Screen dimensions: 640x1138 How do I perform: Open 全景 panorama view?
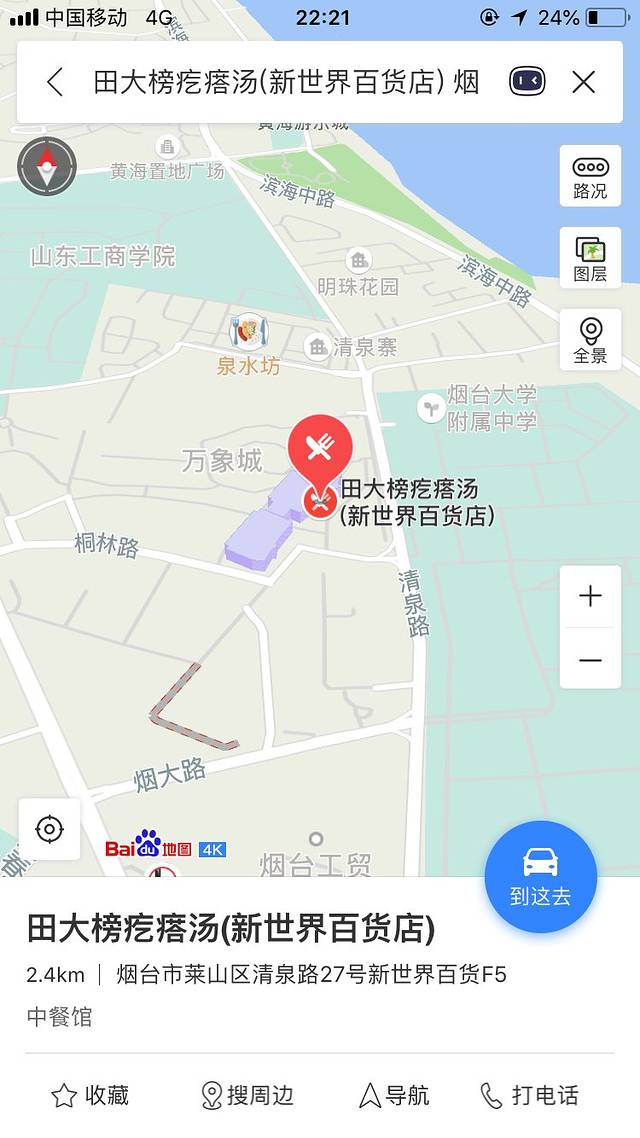click(x=590, y=340)
